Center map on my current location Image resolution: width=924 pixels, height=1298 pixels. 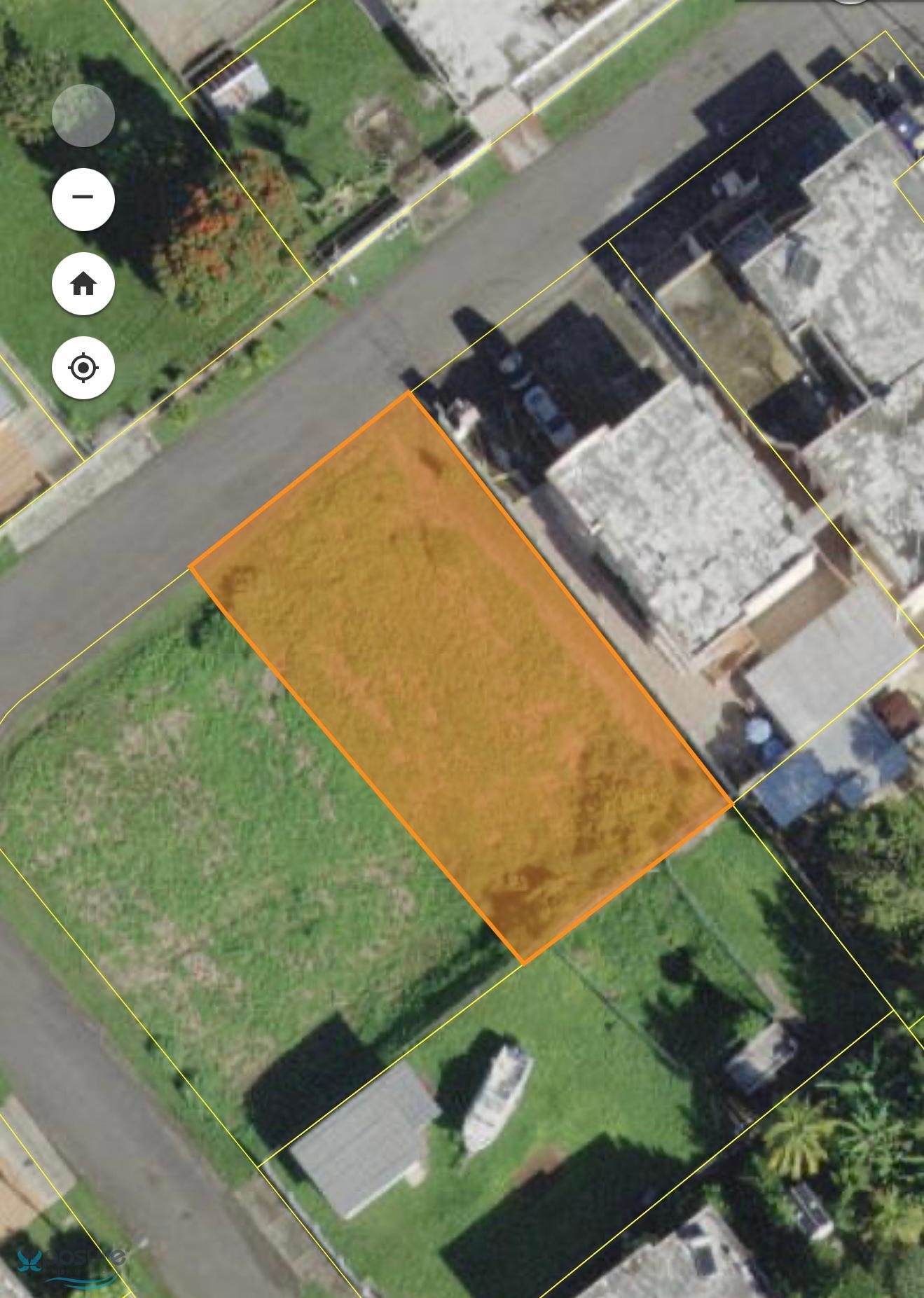[x=83, y=368]
